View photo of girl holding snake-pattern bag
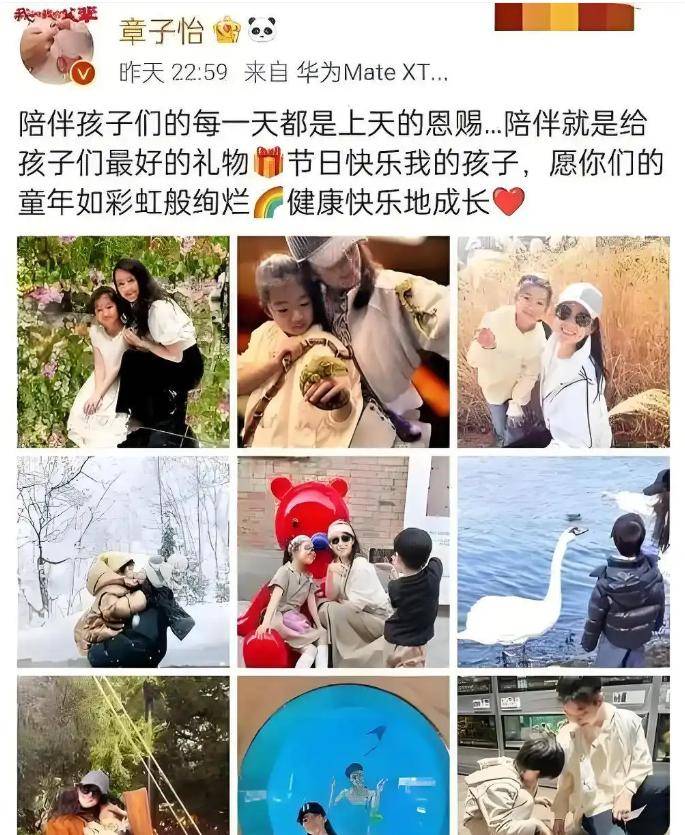Screen dimensions: 685x835 tap(343, 341)
